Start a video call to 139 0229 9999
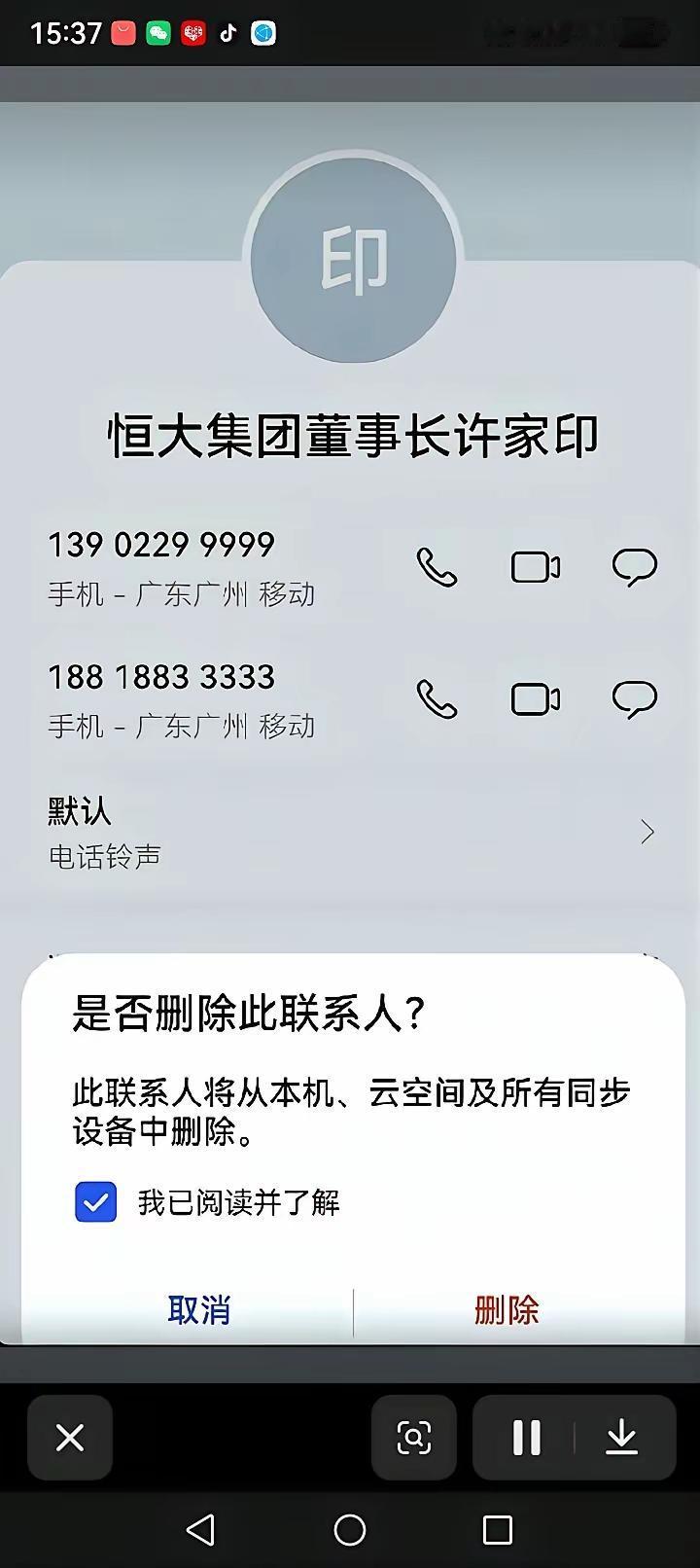The height and width of the screenshot is (1568, 700). 535,565
